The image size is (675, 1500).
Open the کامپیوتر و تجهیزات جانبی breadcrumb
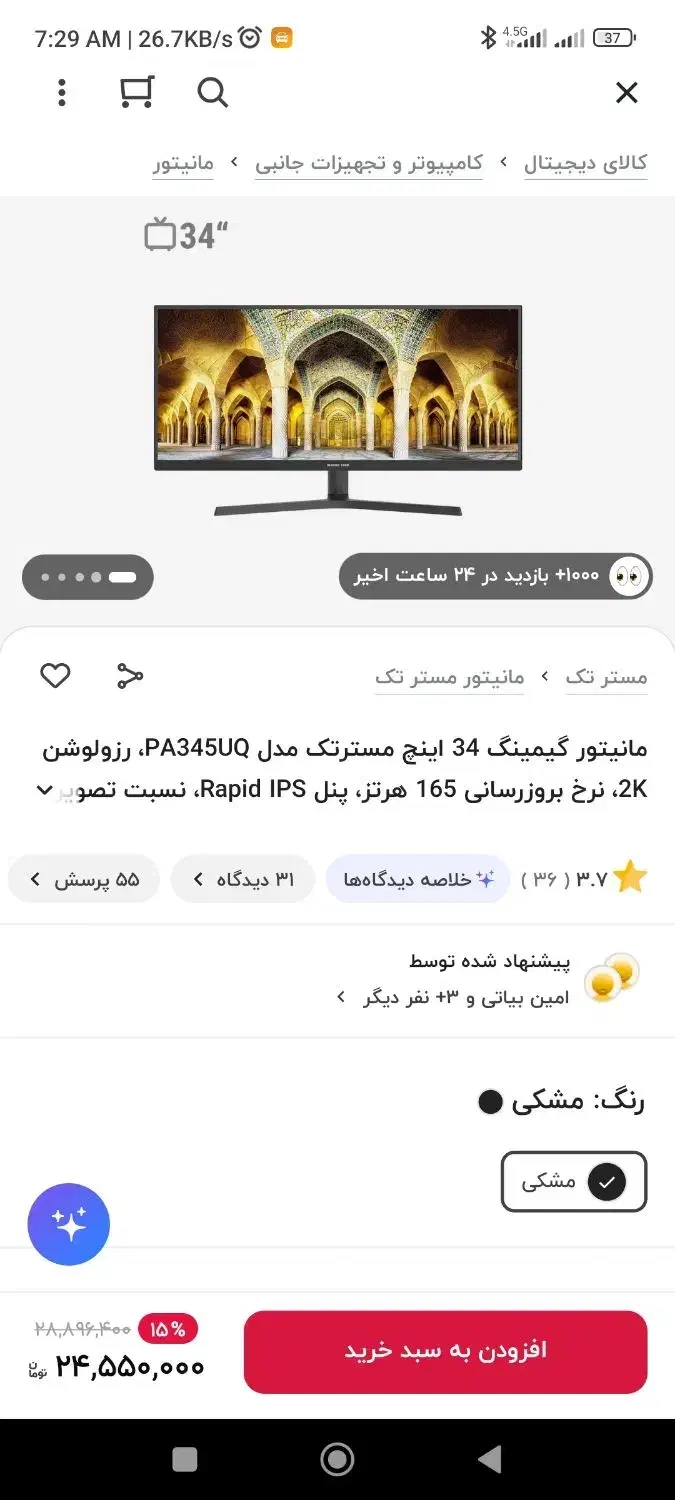click(368, 163)
